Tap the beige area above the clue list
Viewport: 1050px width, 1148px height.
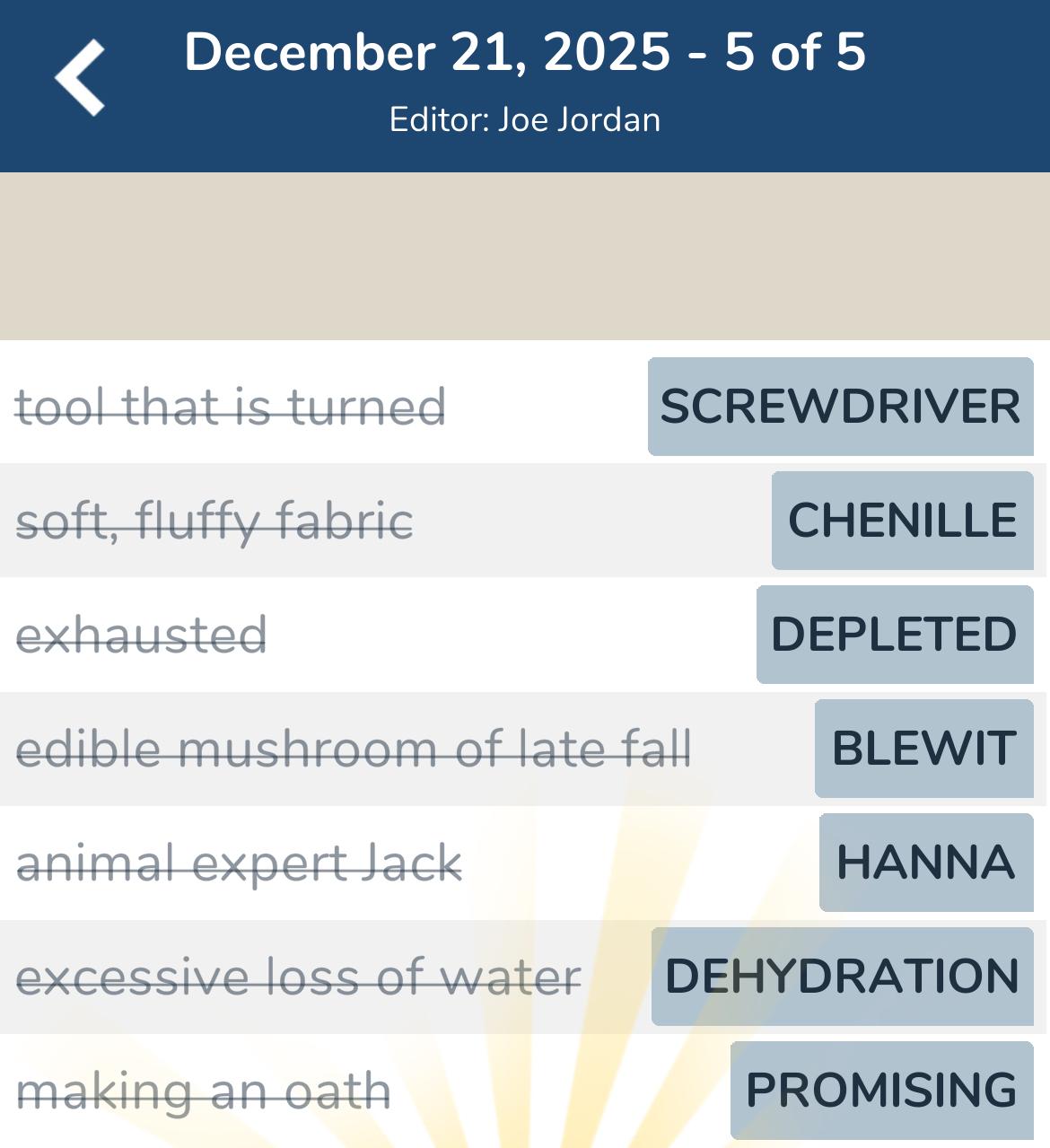click(x=525, y=256)
